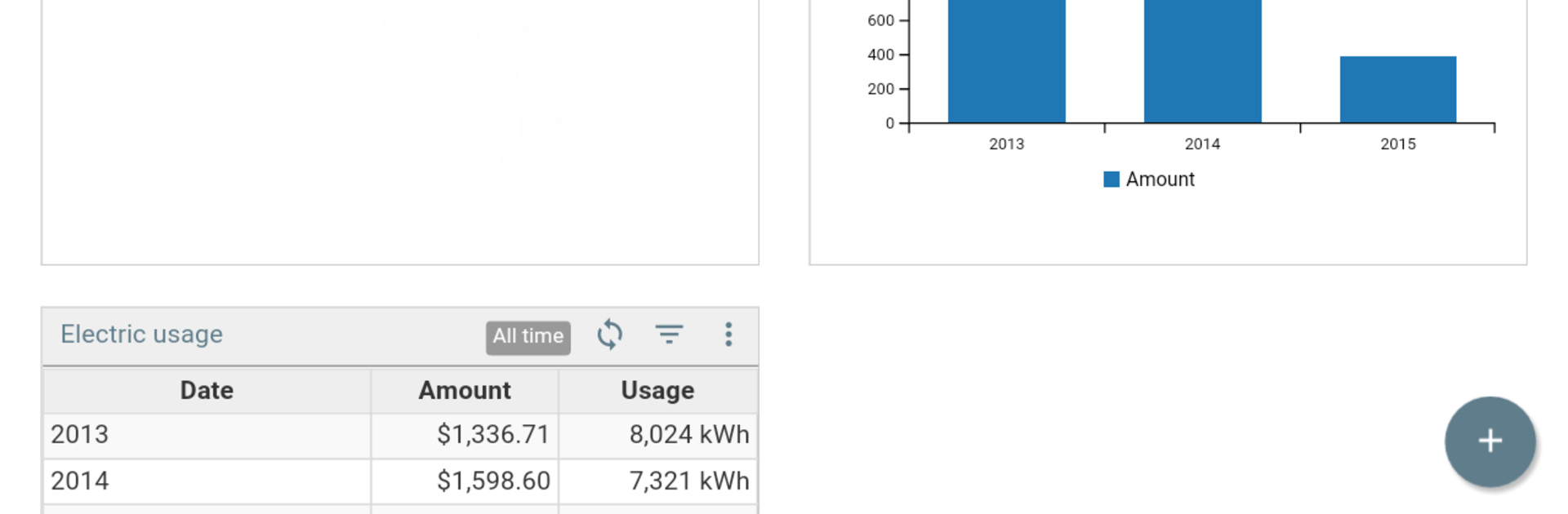Refresh the Electric usage report
The image size is (1568, 514).
point(609,335)
